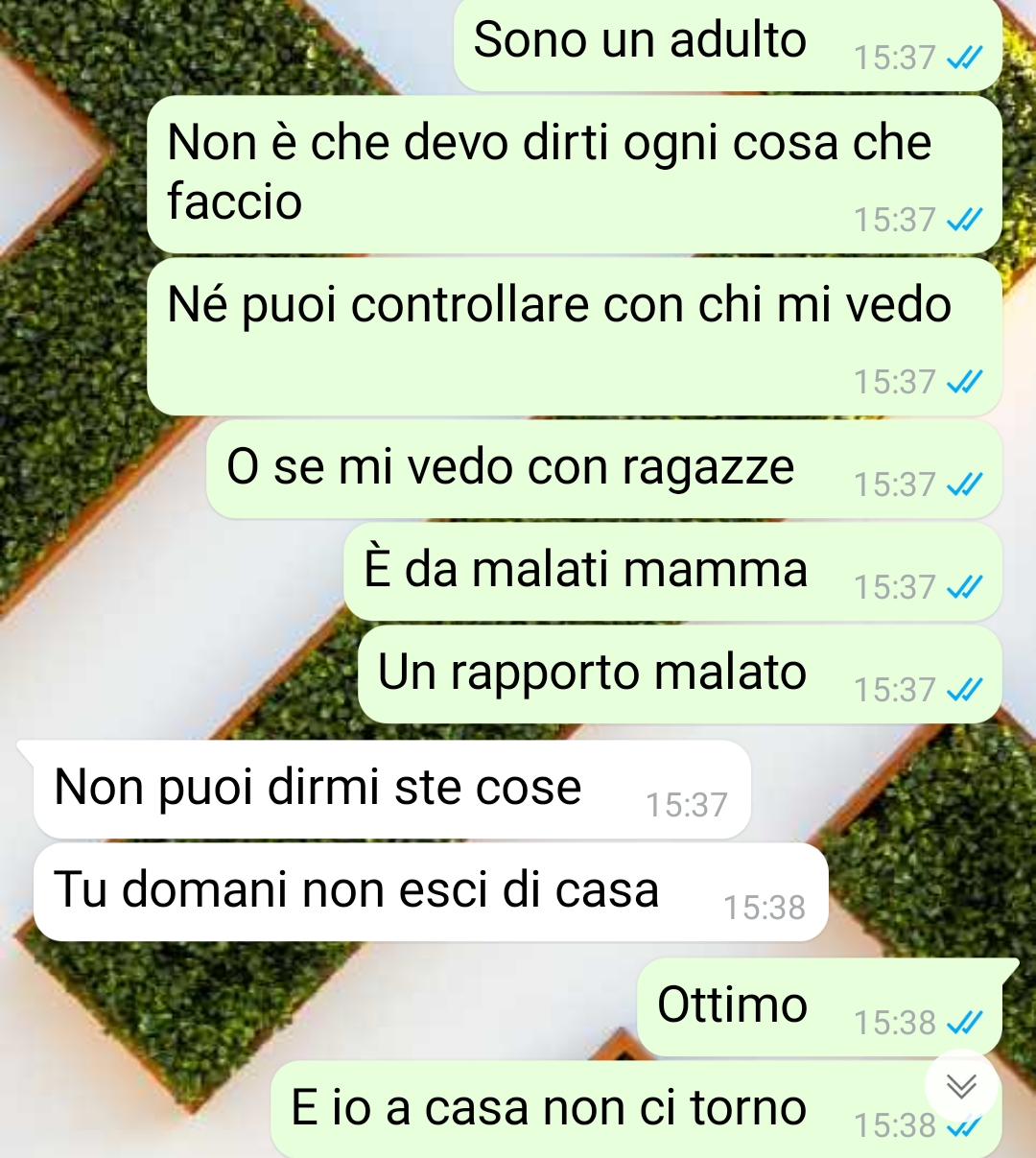
Task: Jump to the latest messages with the down arrow
Action: (961, 1086)
